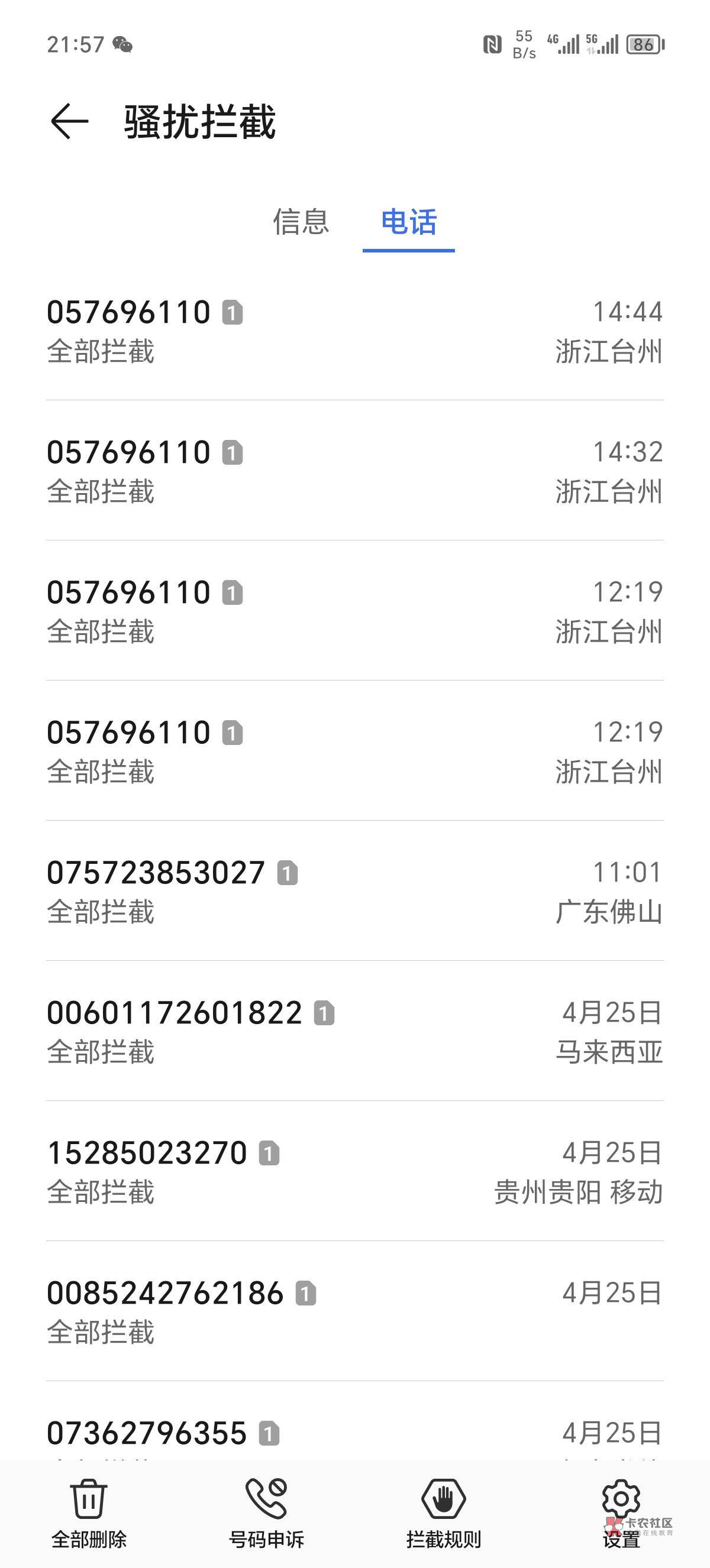Screen dimensions: 710x1568
Task: Switch to the 信息 tab
Action: (x=301, y=222)
